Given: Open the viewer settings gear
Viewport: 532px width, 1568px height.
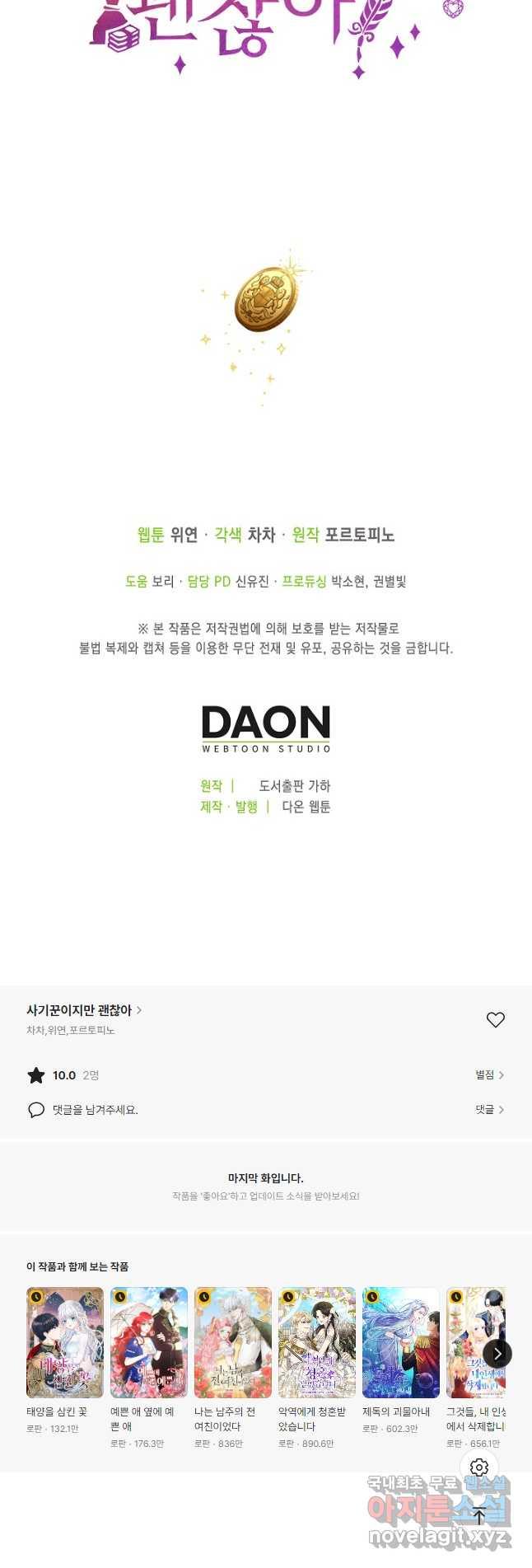Looking at the screenshot, I should point(479,1467).
